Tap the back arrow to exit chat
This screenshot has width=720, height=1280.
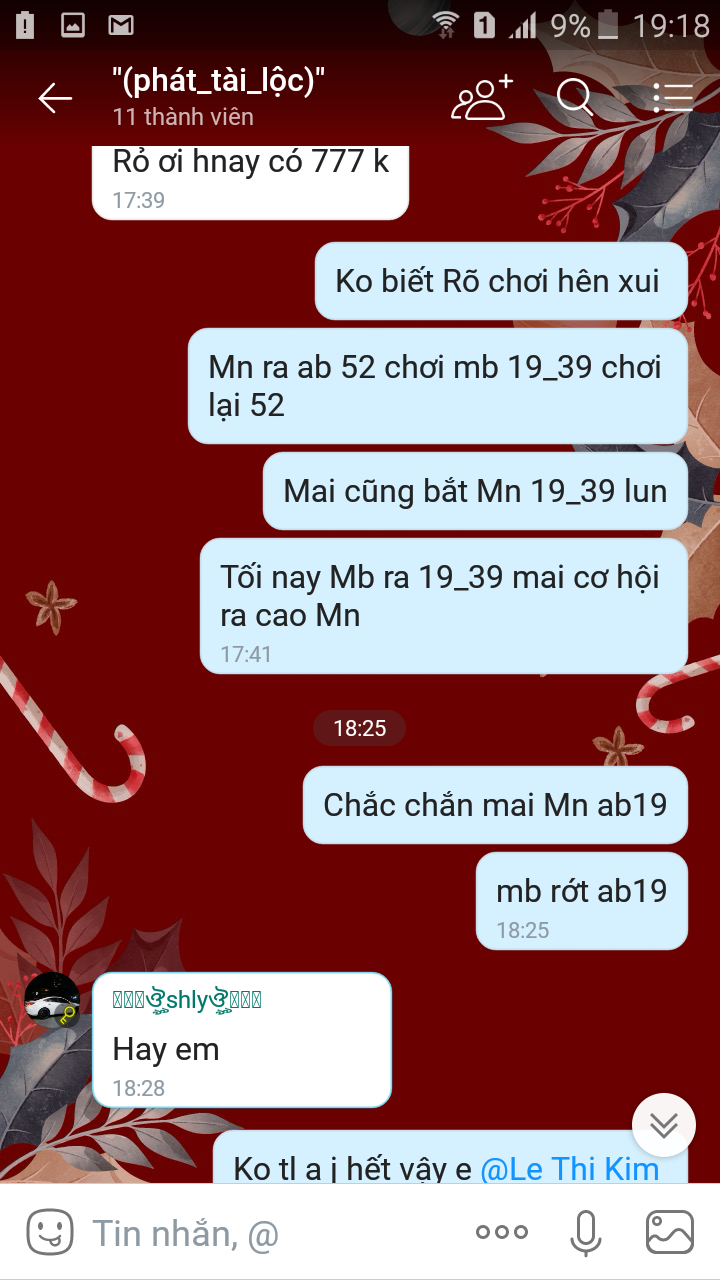(55, 97)
